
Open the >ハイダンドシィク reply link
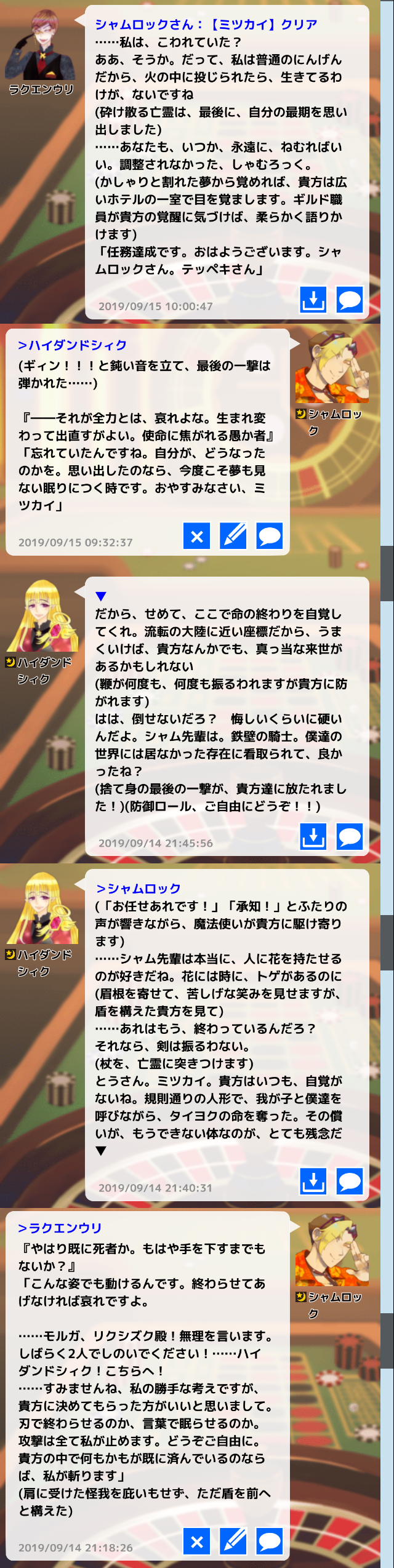(72, 345)
